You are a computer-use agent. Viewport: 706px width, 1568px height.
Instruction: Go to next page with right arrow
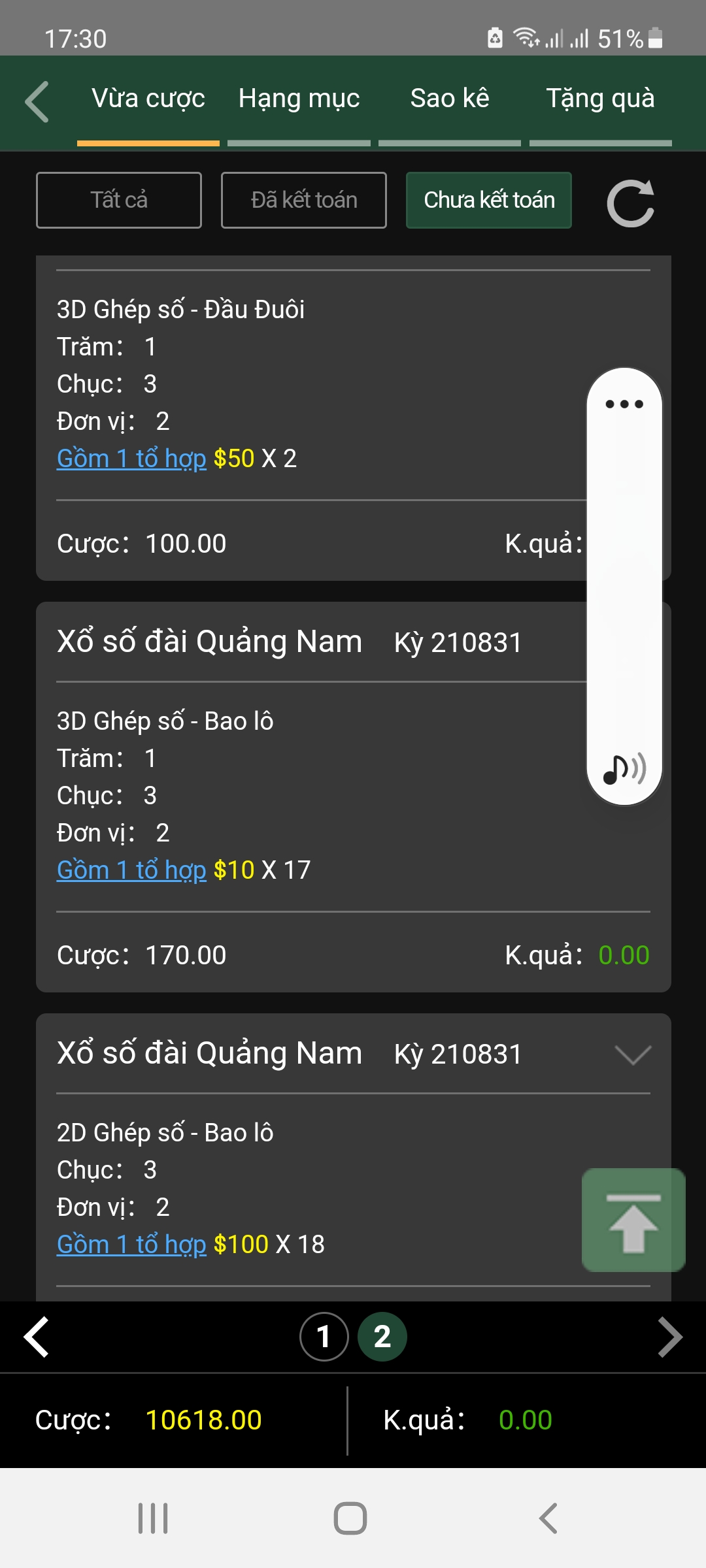(x=669, y=1337)
